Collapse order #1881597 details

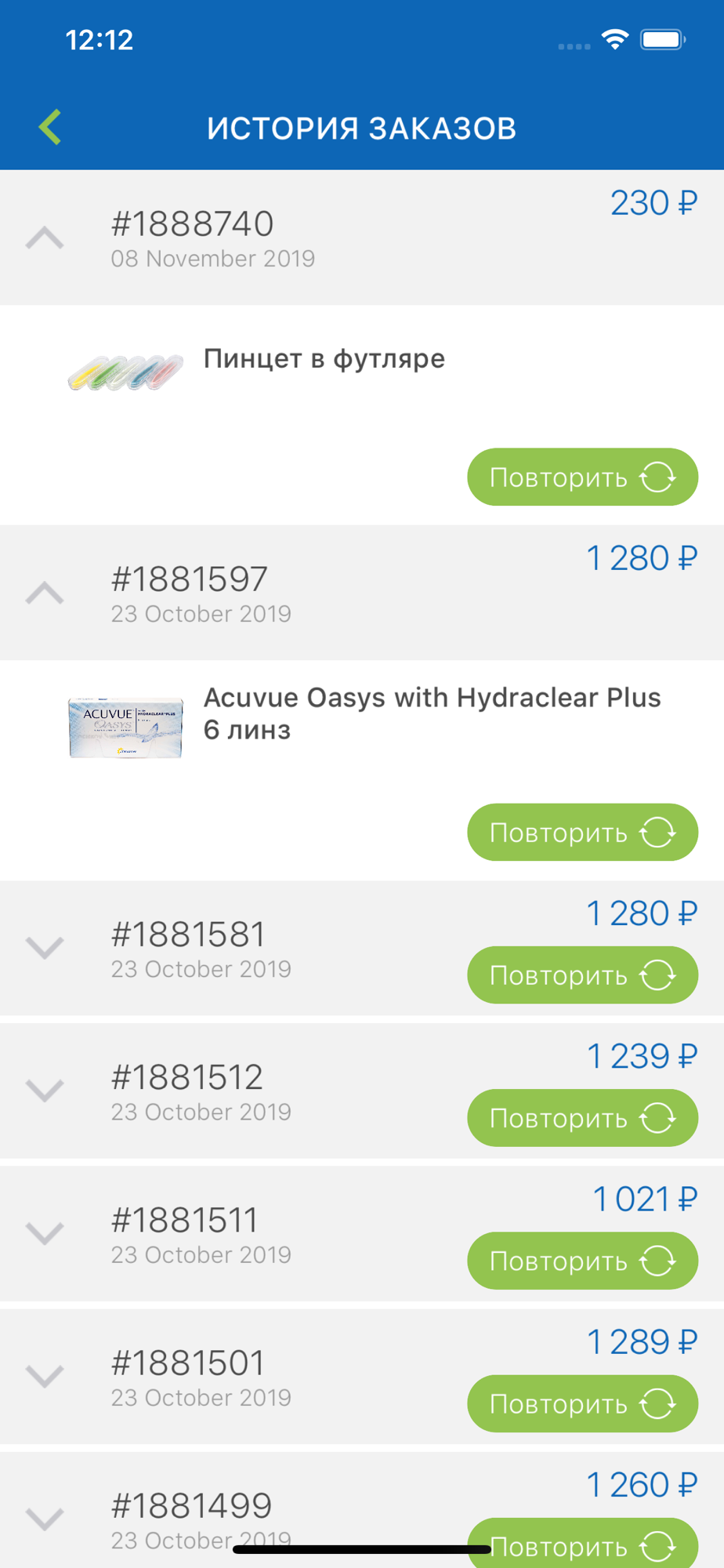[45, 593]
